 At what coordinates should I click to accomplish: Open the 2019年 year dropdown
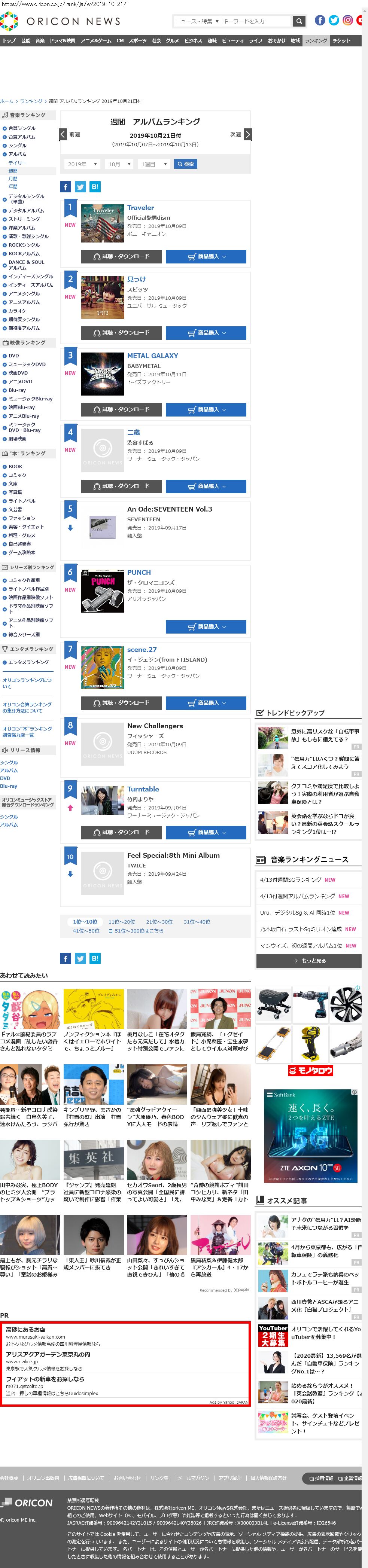[x=82, y=164]
